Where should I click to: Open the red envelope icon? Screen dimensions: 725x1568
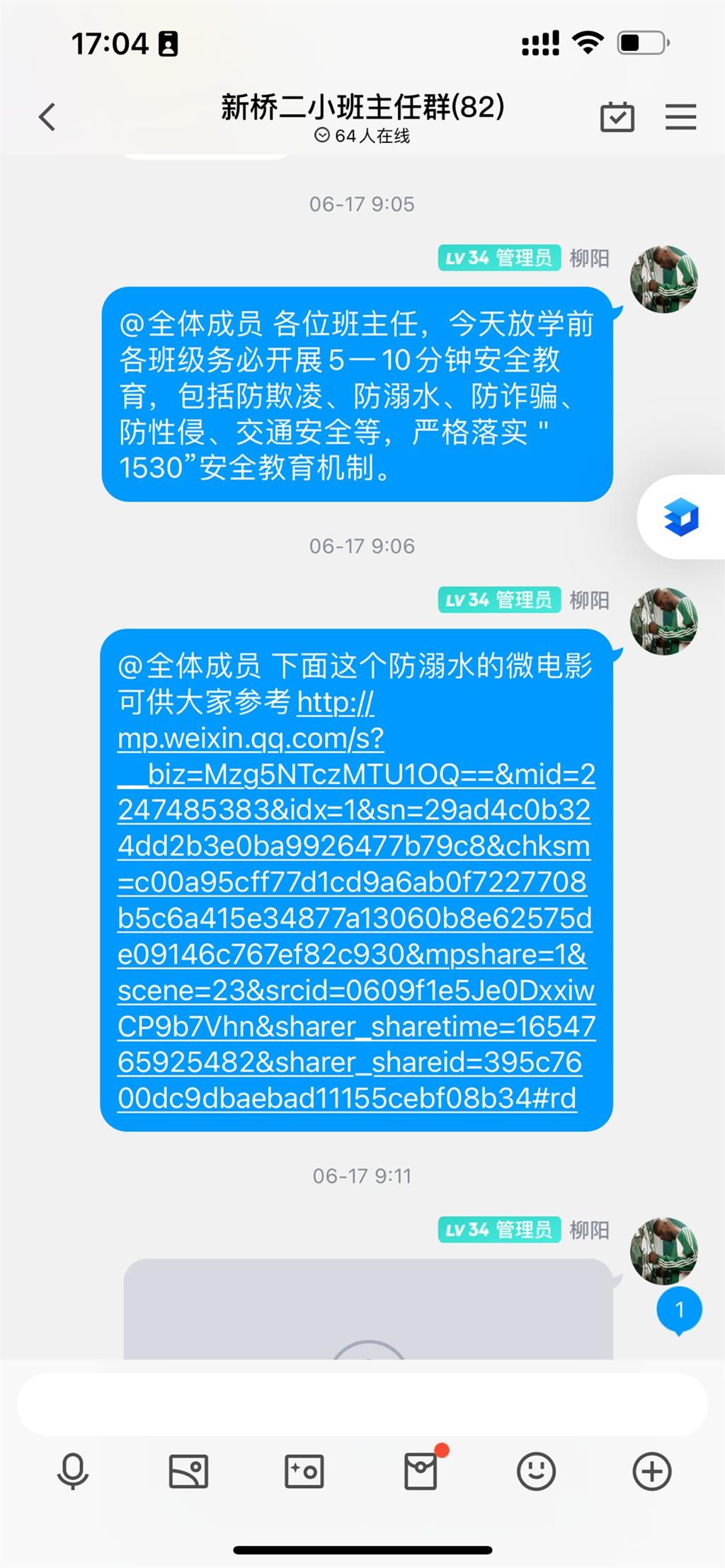click(421, 1472)
